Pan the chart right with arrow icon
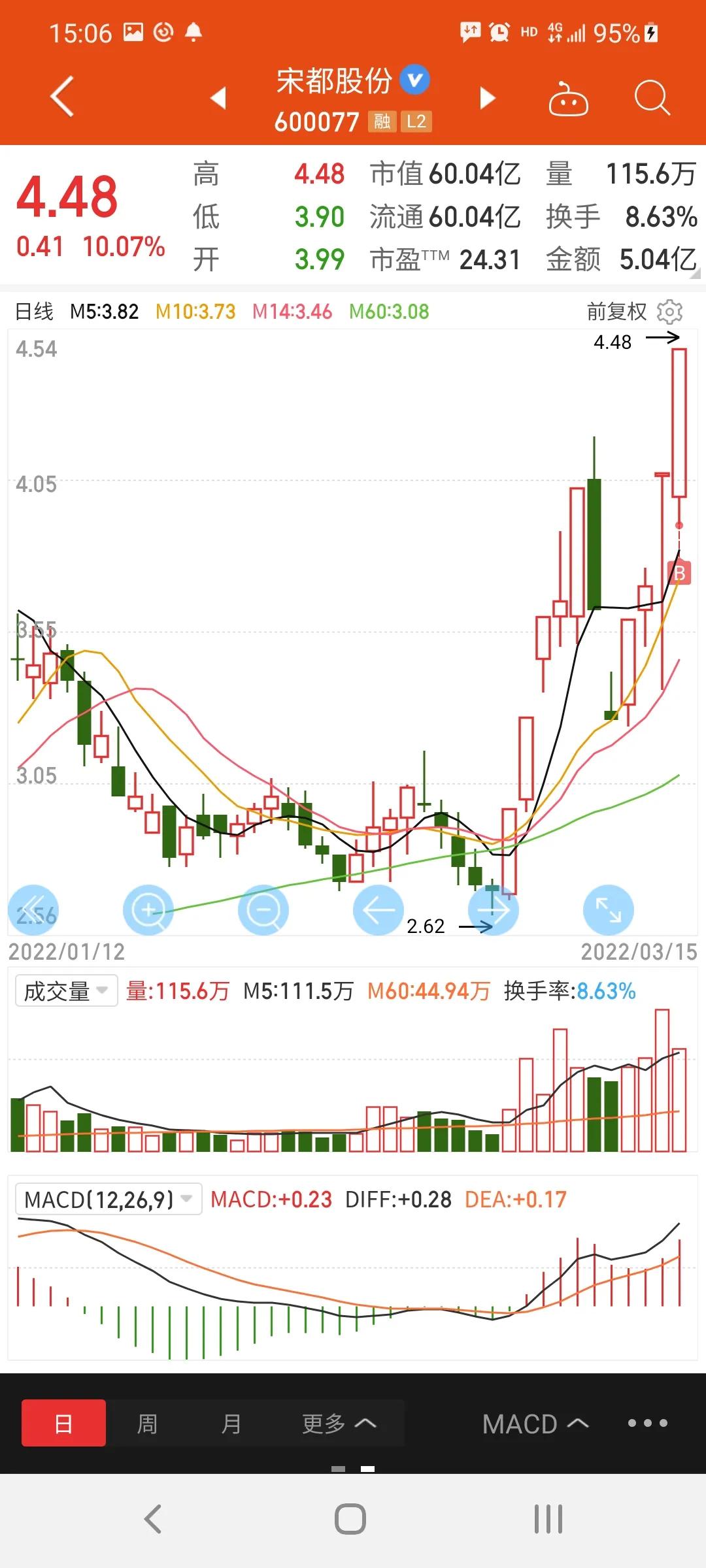The width and height of the screenshot is (706, 1568). click(495, 909)
